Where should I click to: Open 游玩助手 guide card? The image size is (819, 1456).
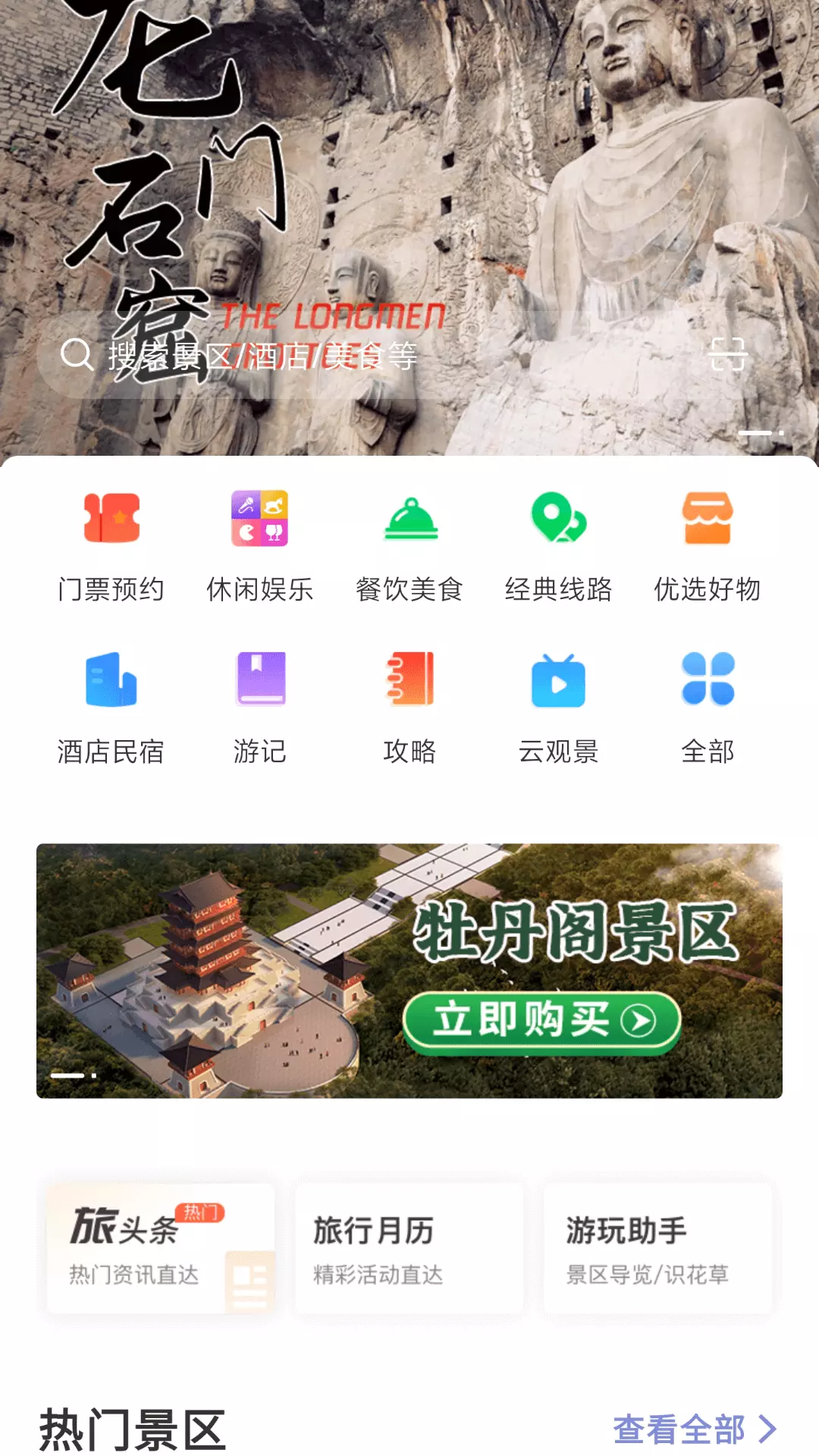[657, 1248]
